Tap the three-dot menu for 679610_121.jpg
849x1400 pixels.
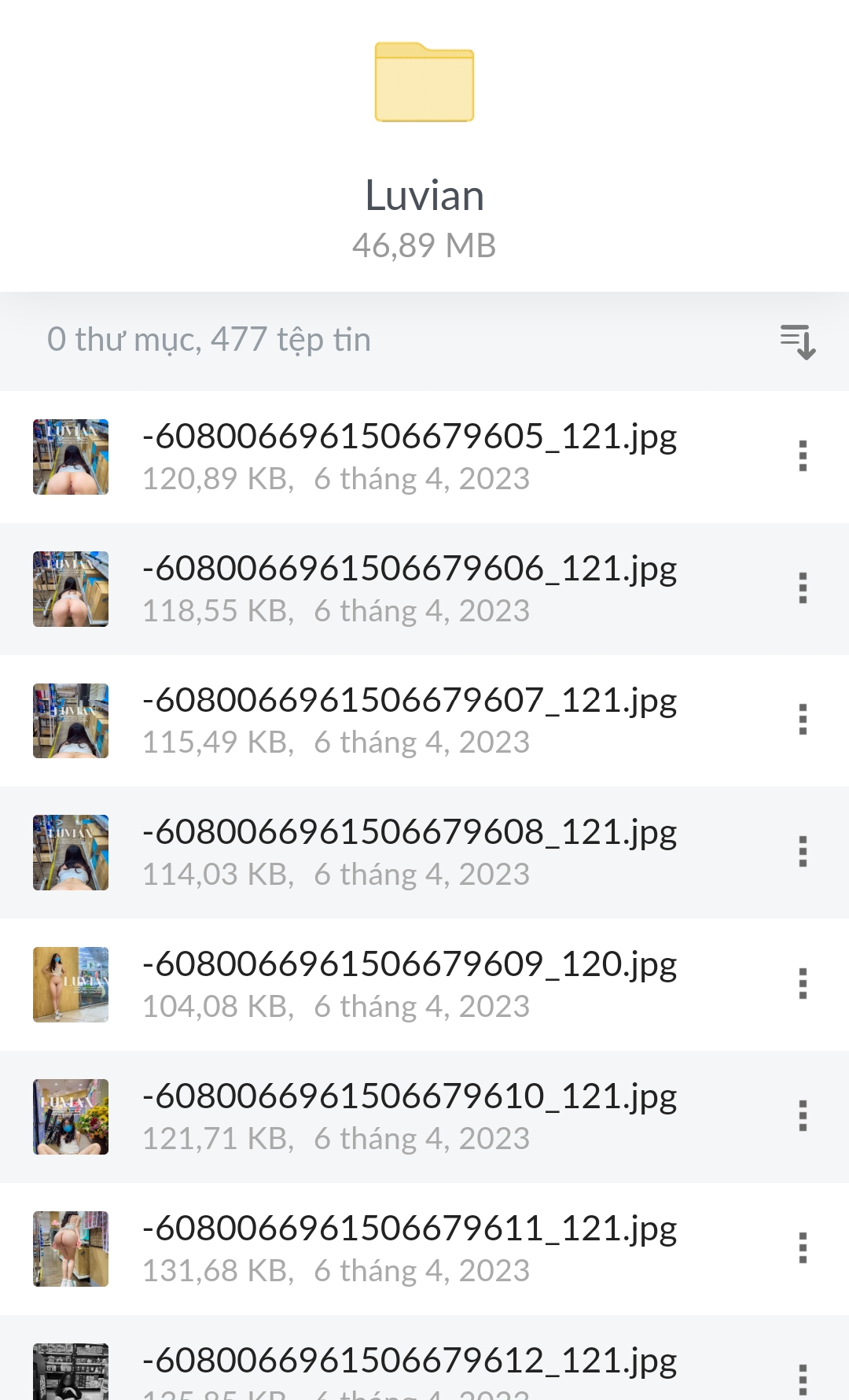802,1116
